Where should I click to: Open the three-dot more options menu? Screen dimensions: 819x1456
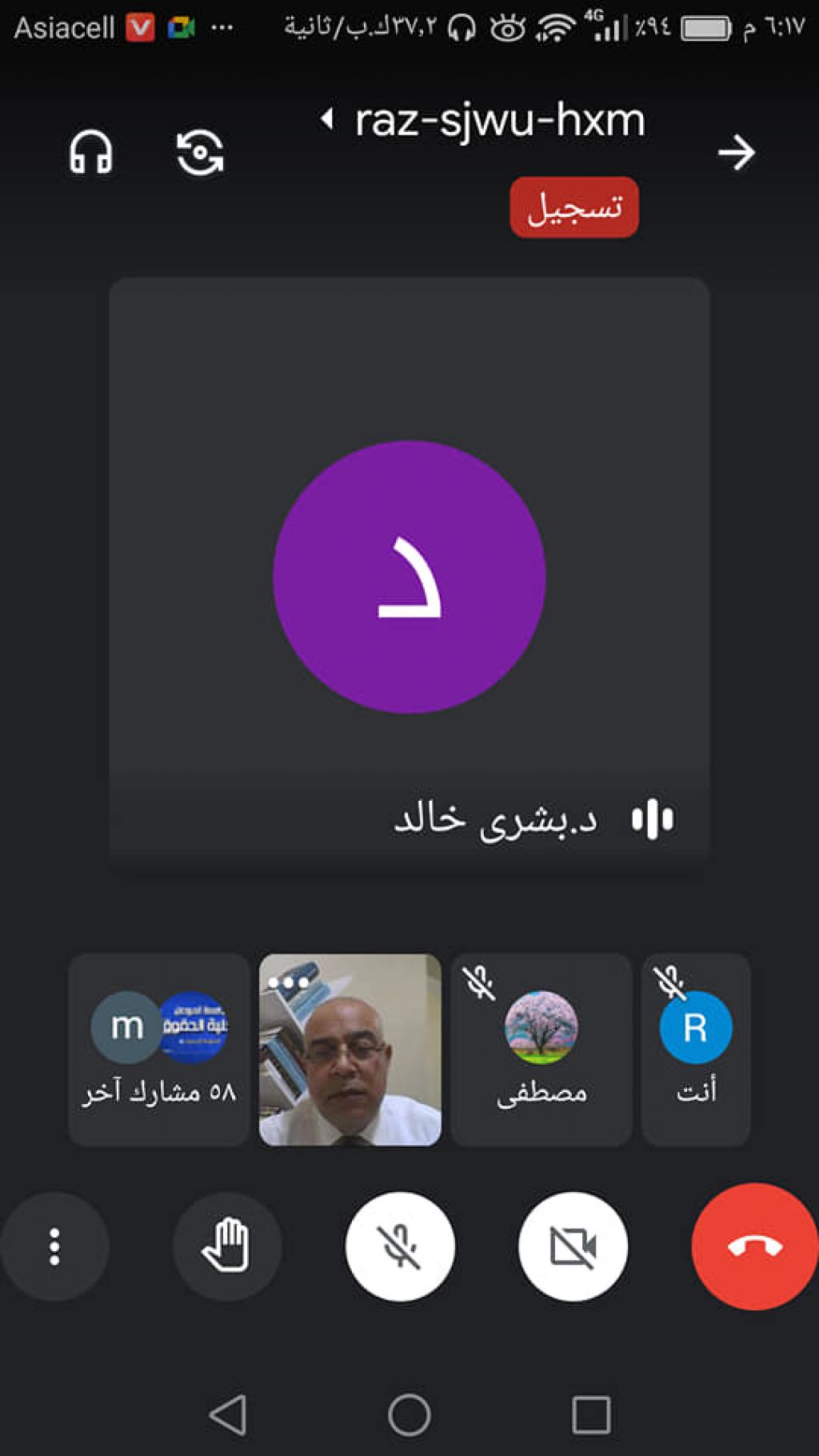point(54,1246)
